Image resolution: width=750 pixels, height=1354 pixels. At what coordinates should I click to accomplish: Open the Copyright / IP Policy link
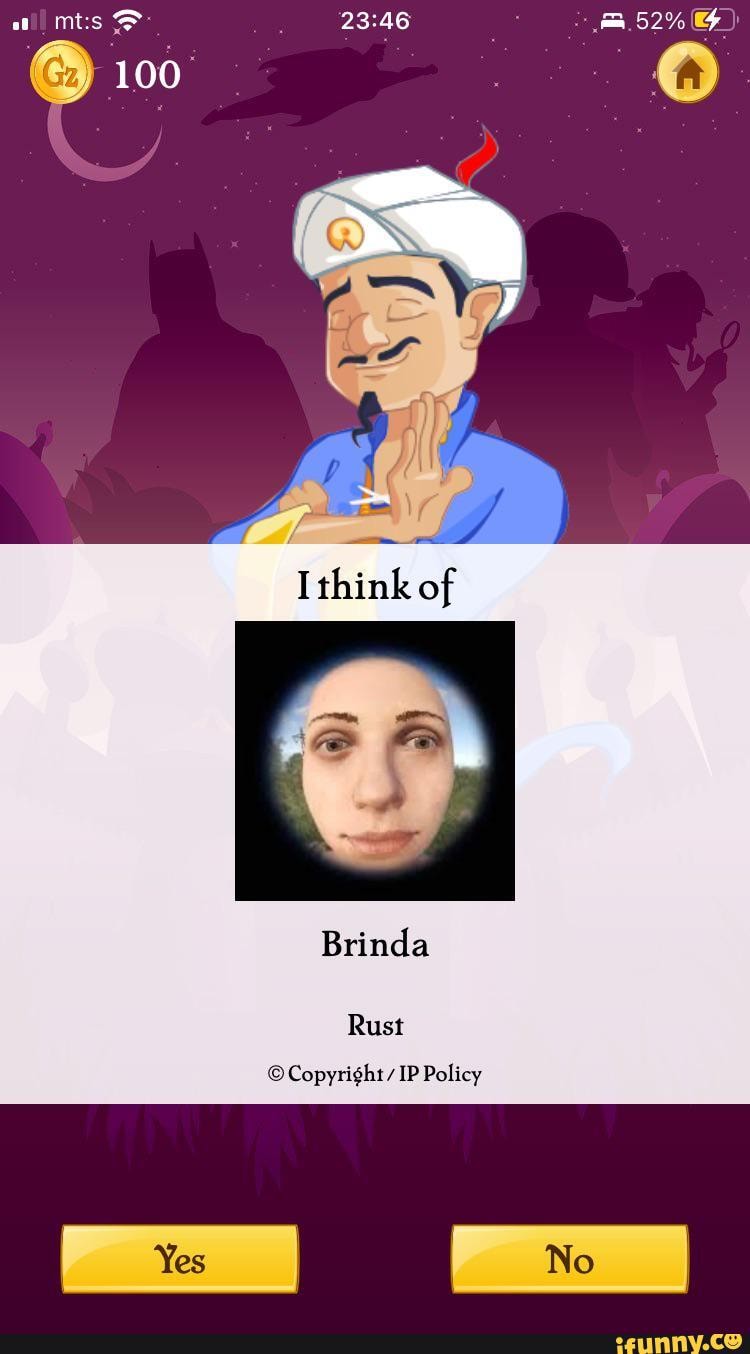tap(374, 1073)
